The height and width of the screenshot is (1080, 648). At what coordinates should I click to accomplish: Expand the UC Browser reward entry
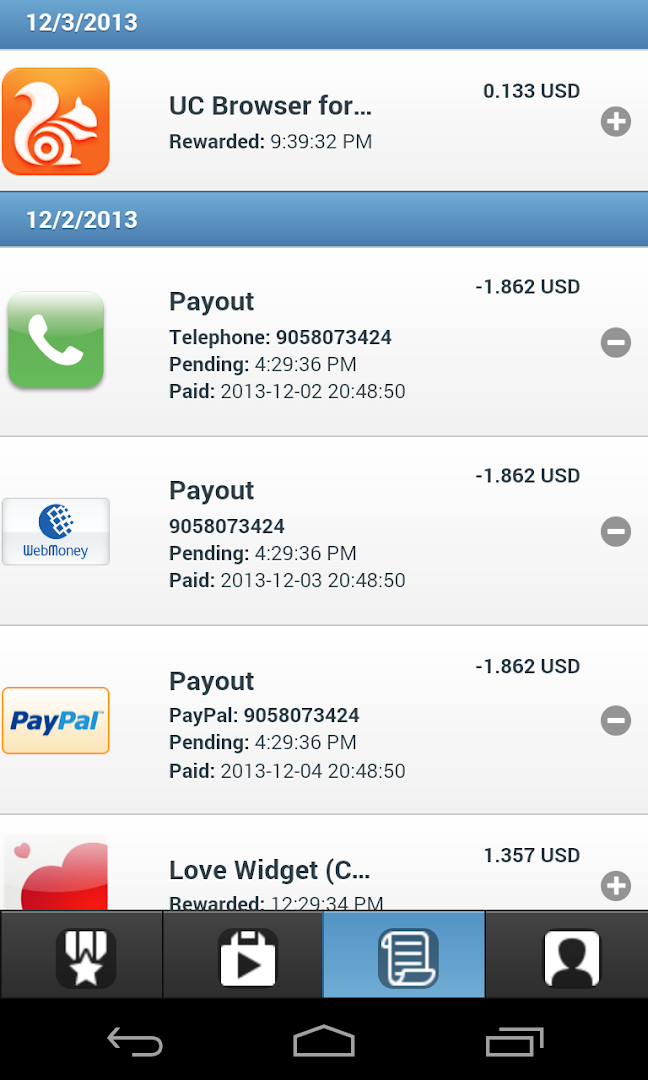click(x=616, y=122)
